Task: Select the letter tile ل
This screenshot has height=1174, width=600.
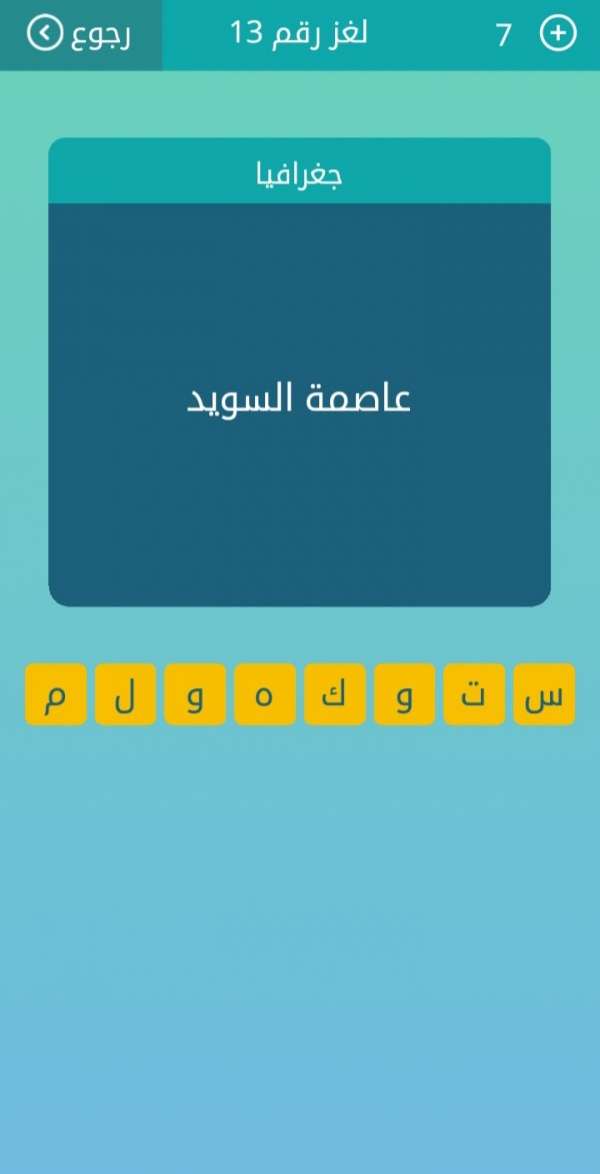Action: point(125,694)
